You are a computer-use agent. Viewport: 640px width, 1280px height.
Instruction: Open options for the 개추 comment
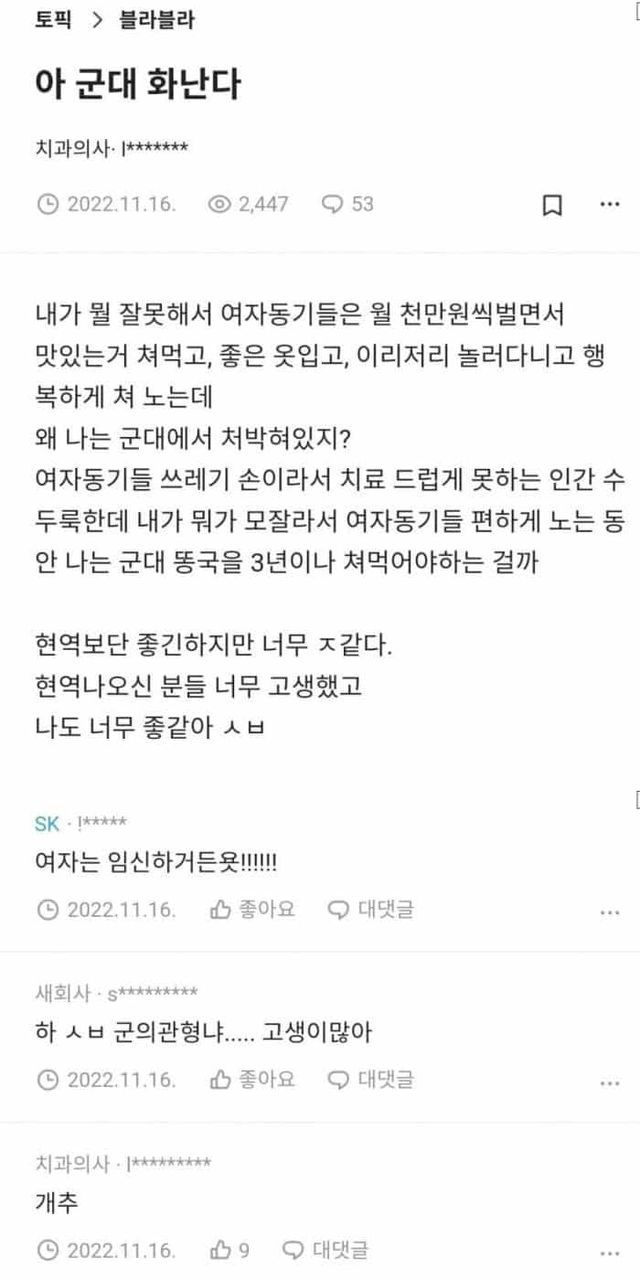click(x=609, y=1252)
